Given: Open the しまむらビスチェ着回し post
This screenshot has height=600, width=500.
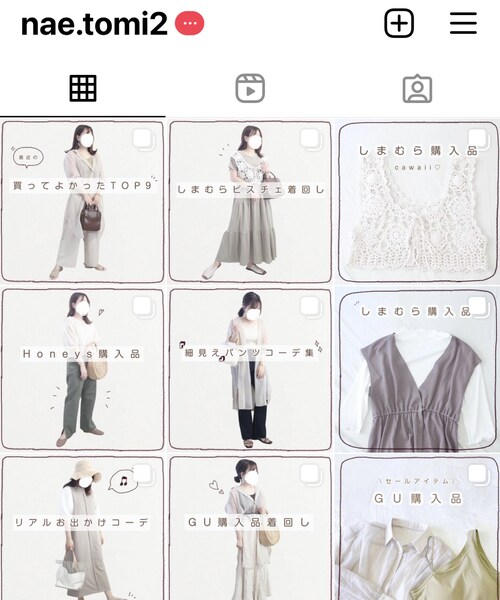Looking at the screenshot, I should [x=250, y=202].
